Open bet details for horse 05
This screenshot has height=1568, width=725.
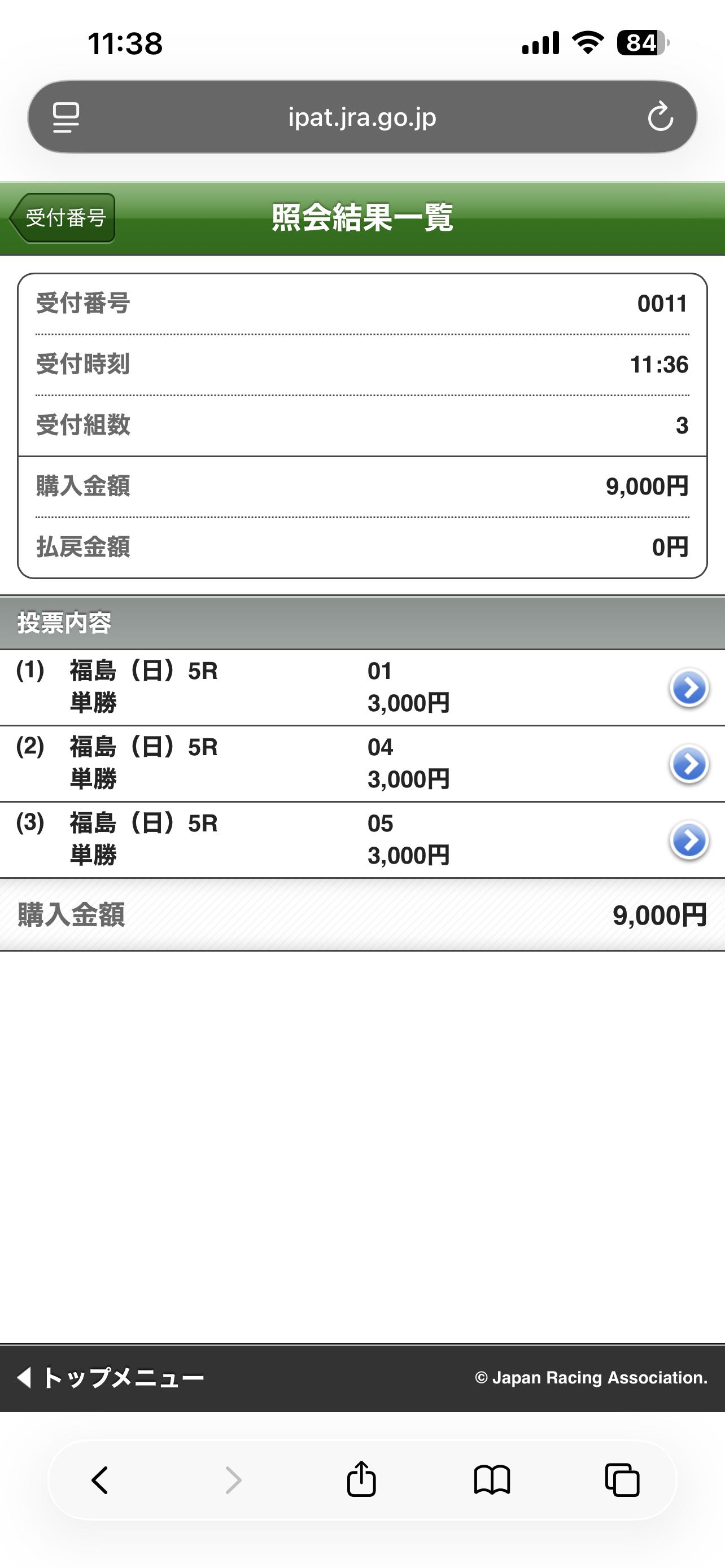688,840
